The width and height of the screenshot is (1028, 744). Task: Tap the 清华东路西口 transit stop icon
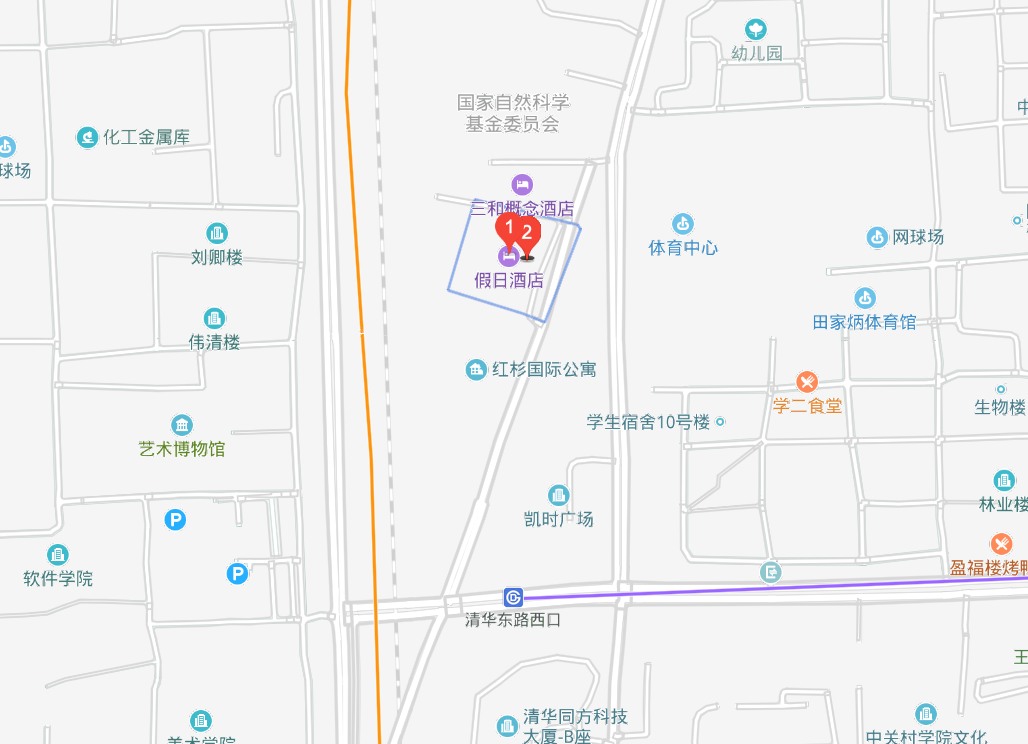pos(513,597)
